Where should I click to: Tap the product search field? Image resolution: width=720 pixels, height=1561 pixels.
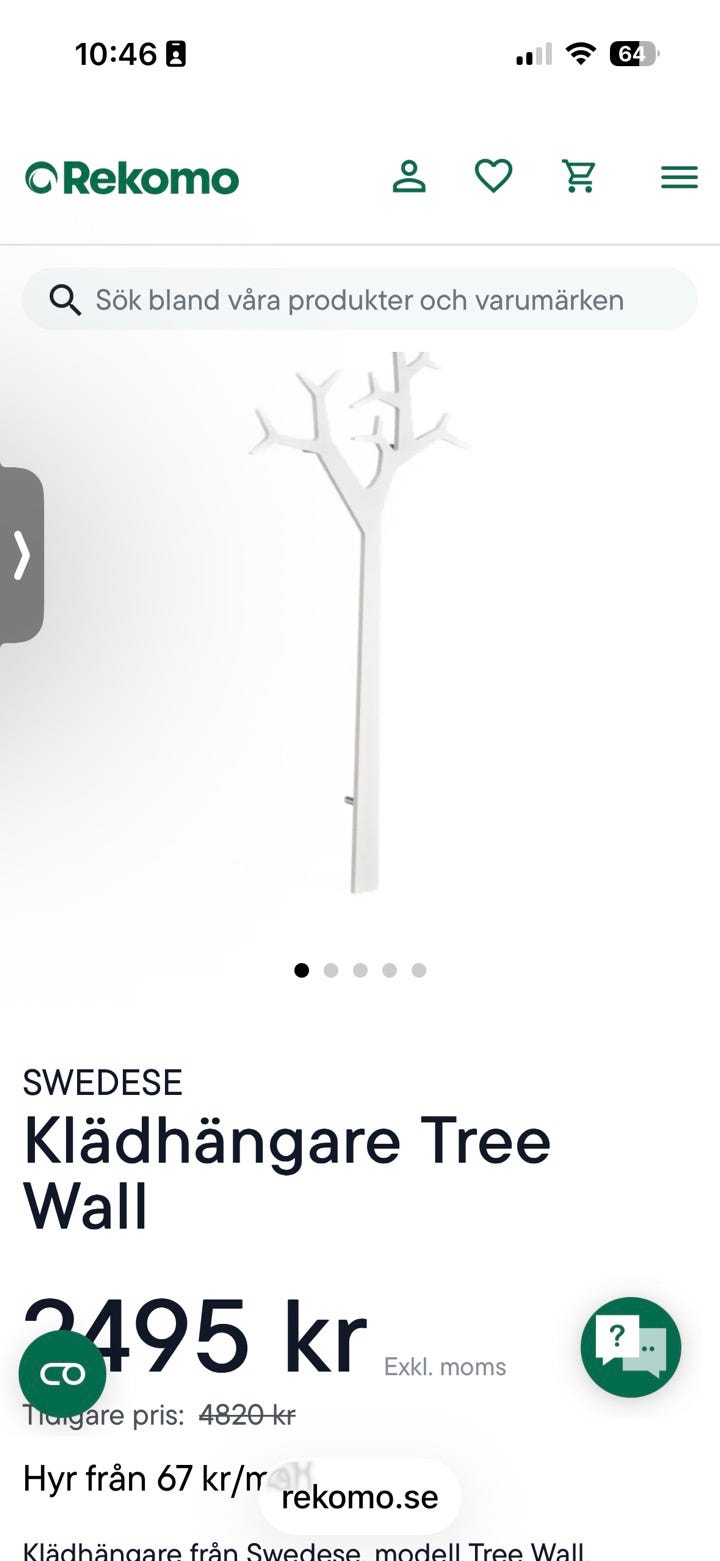coord(360,299)
